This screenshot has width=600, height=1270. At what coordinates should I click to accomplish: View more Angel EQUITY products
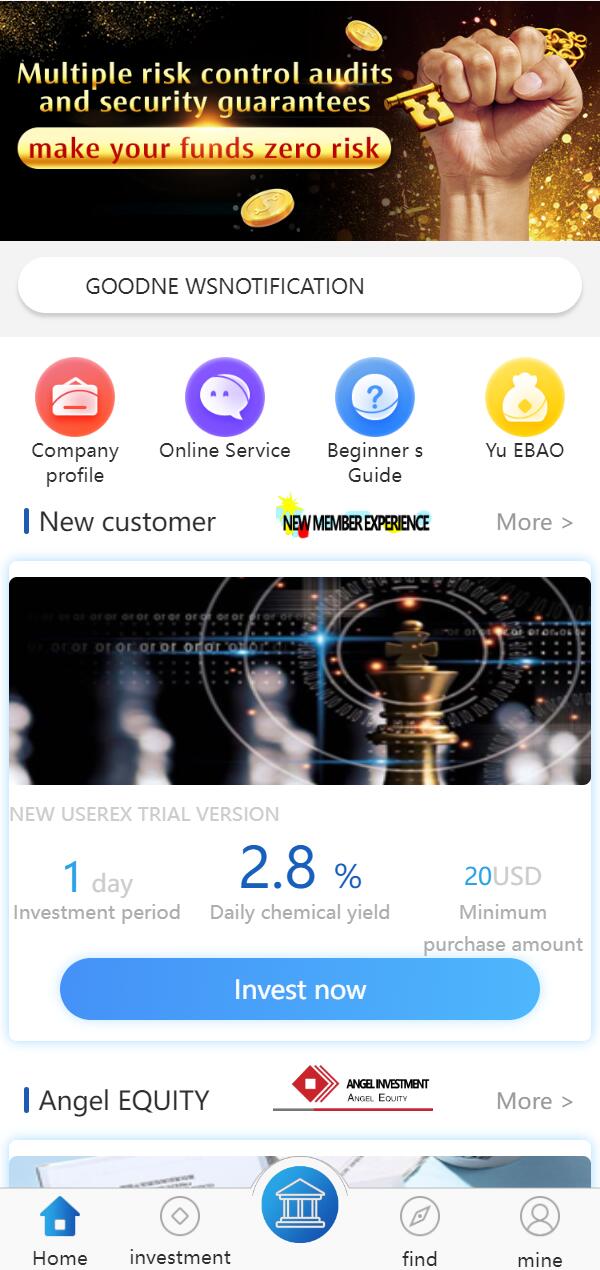(x=534, y=1101)
